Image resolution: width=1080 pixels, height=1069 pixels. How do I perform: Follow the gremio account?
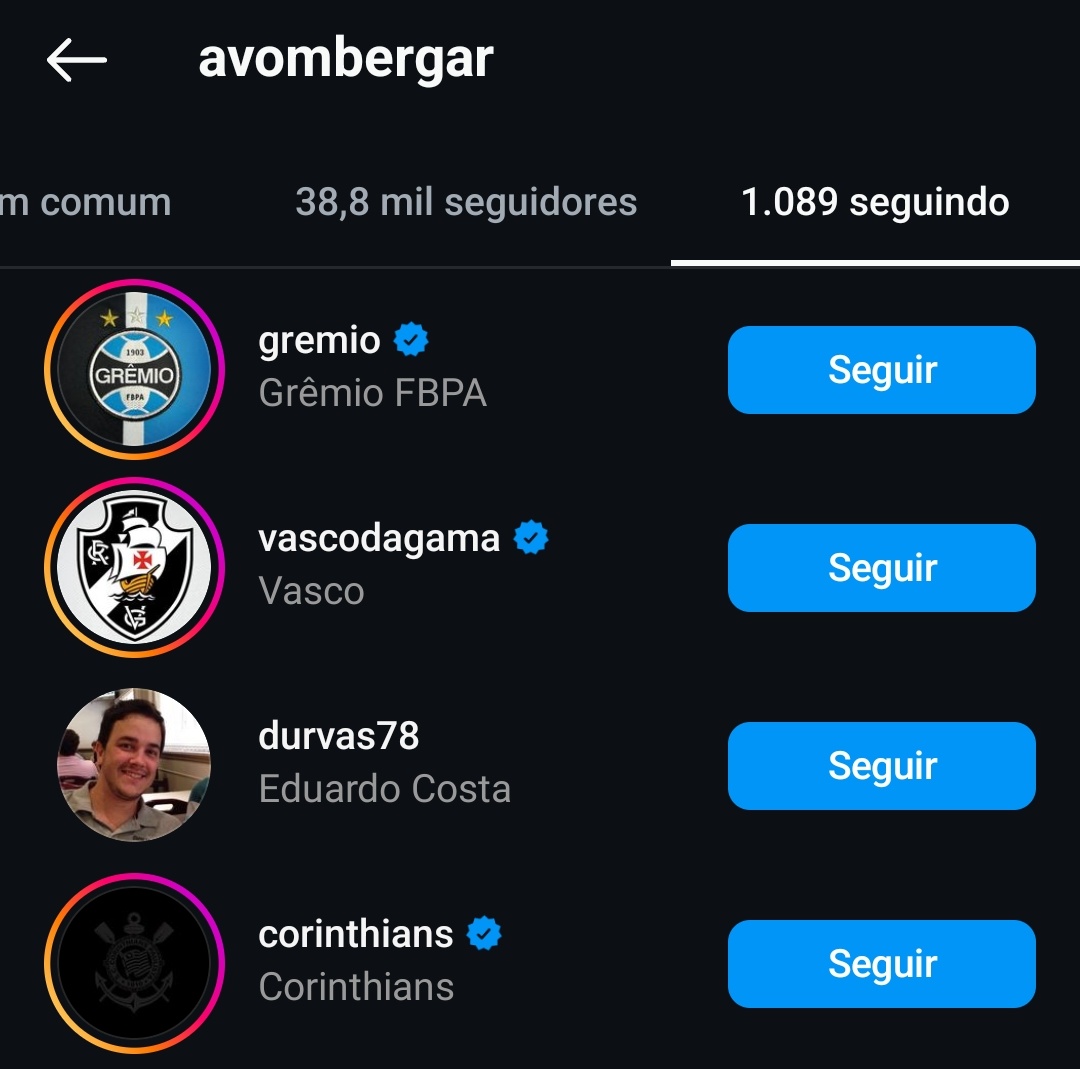[x=881, y=370]
